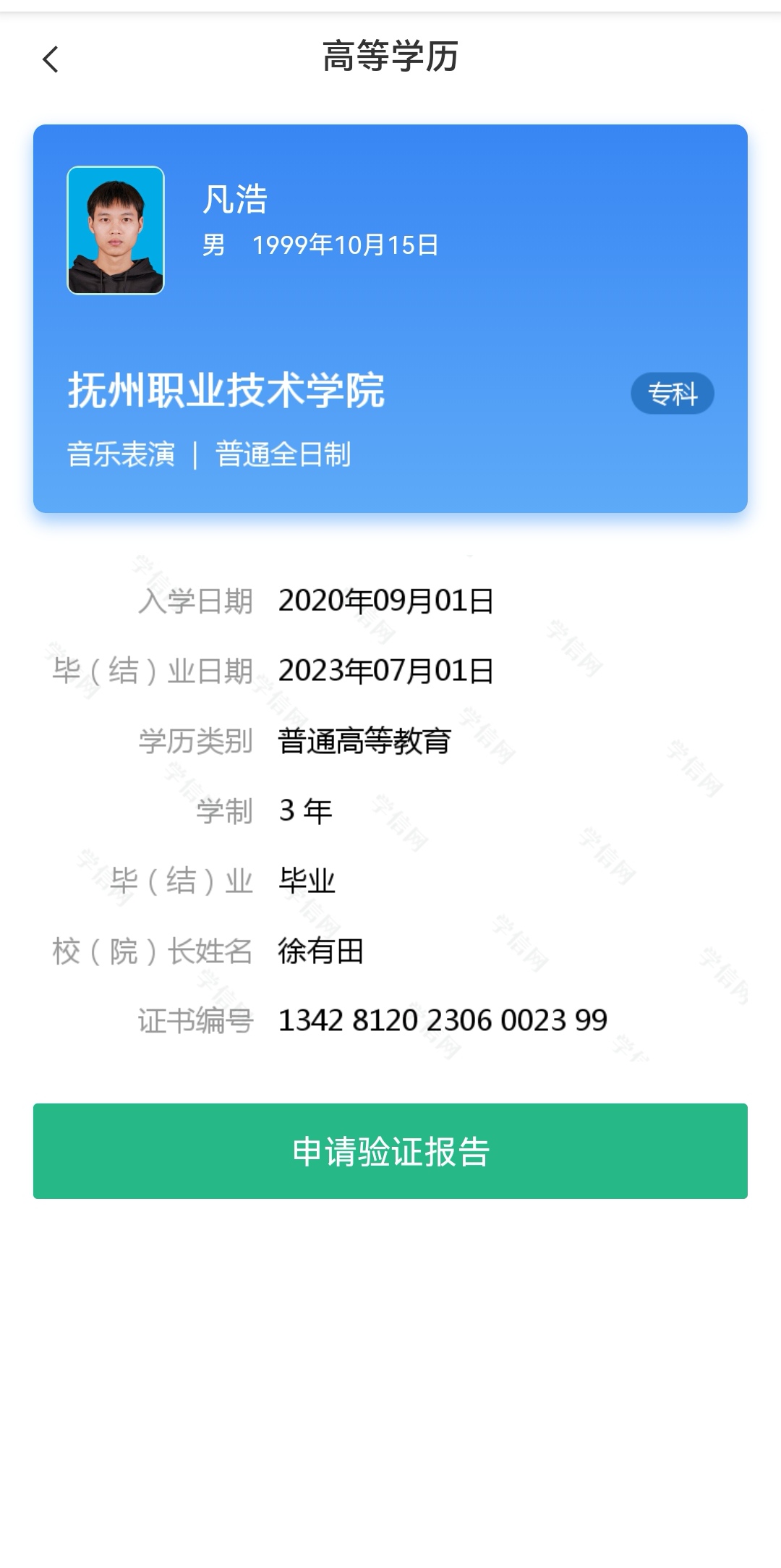This screenshot has height=1568, width=781.
Task: Tap the 申请验证报告 button
Action: 390,1150
